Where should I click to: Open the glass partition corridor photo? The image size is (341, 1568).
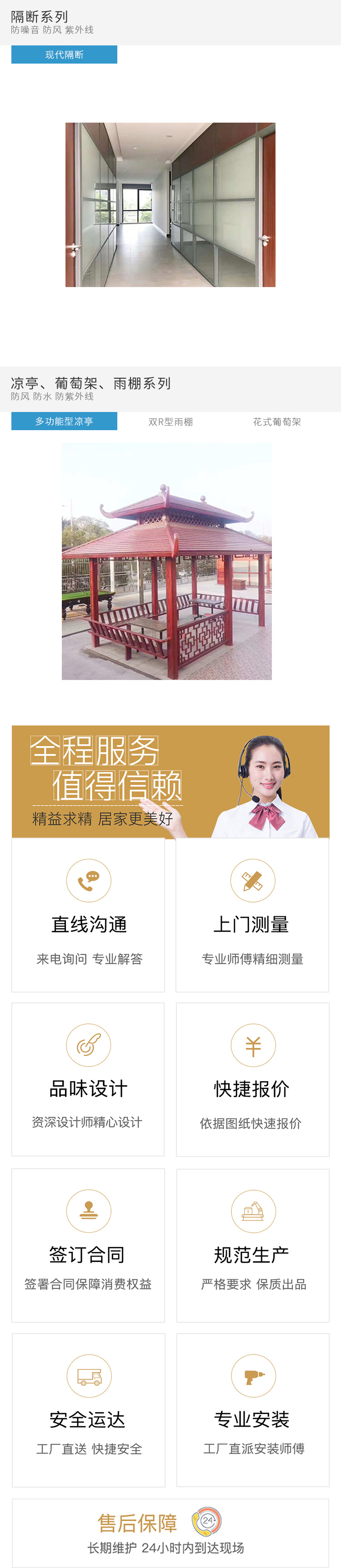coord(170,204)
